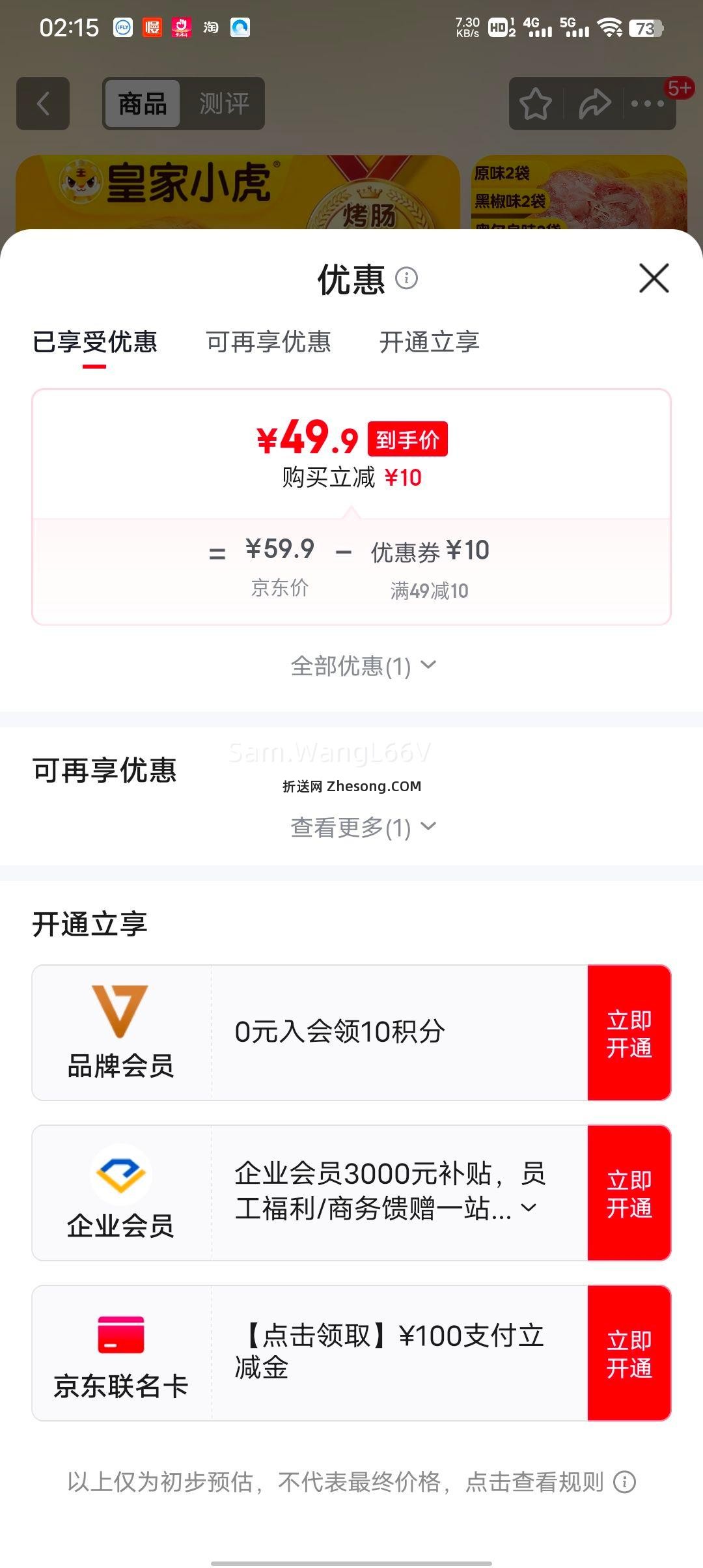Select the 已享受优惠 tab
The width and height of the screenshot is (703, 1568).
click(x=94, y=343)
